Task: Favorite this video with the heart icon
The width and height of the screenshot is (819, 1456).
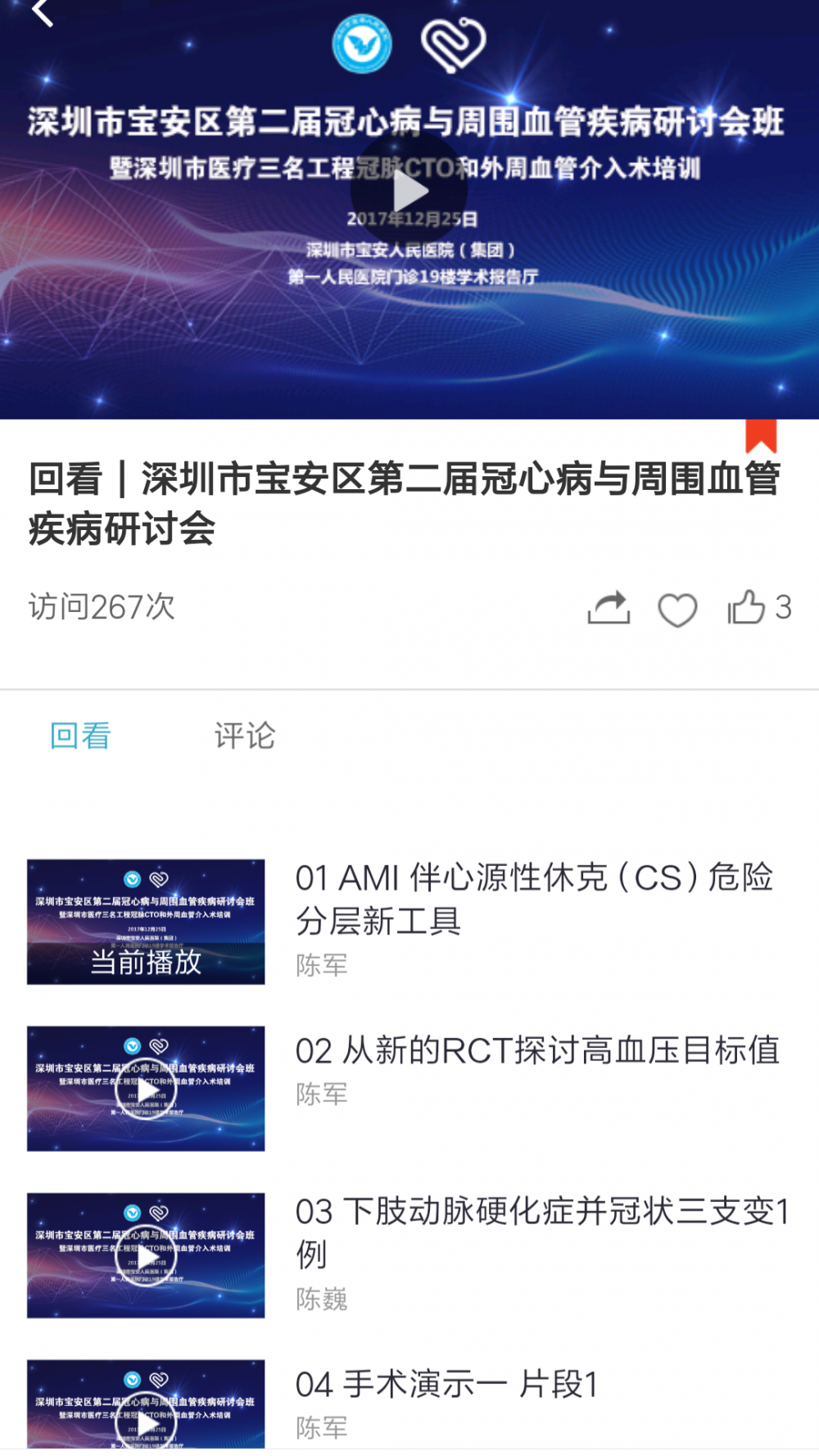Action: pyautogui.click(x=677, y=610)
